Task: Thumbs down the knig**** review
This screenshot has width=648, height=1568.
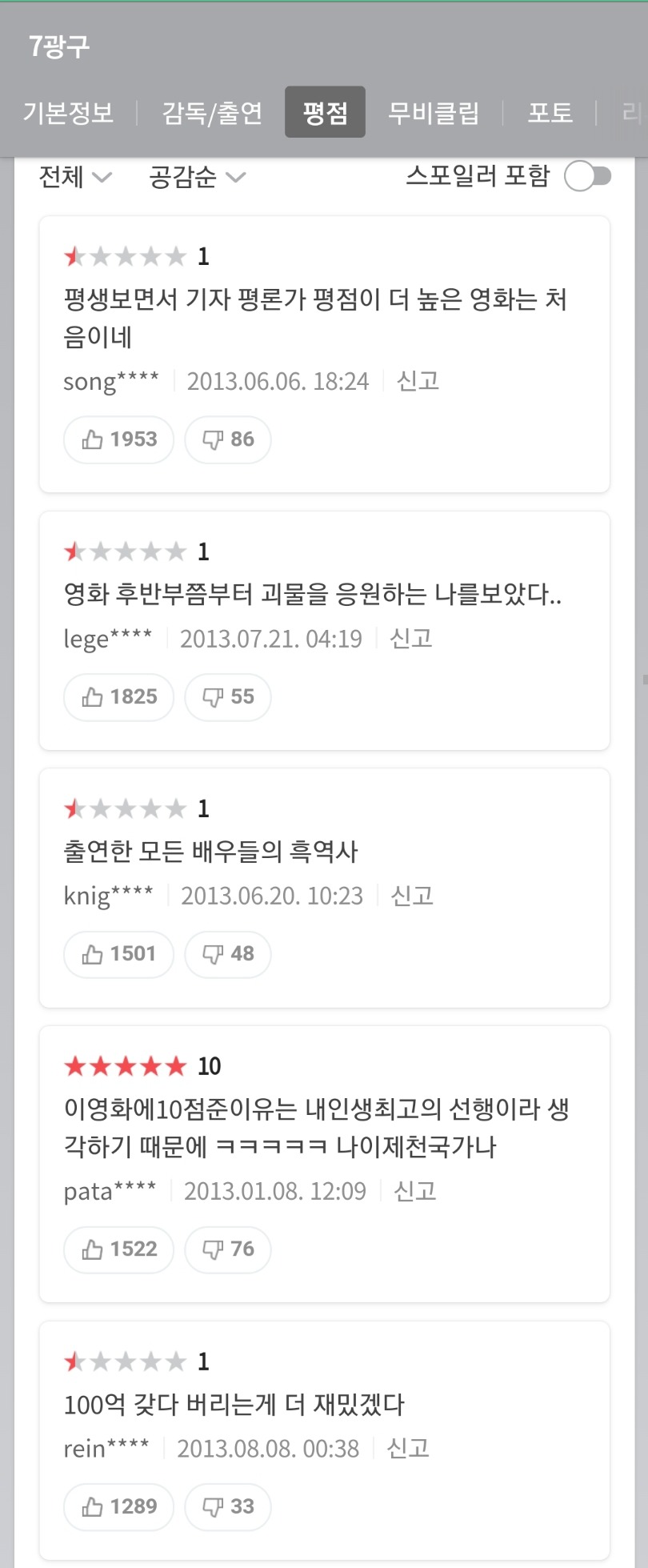Action: [228, 954]
